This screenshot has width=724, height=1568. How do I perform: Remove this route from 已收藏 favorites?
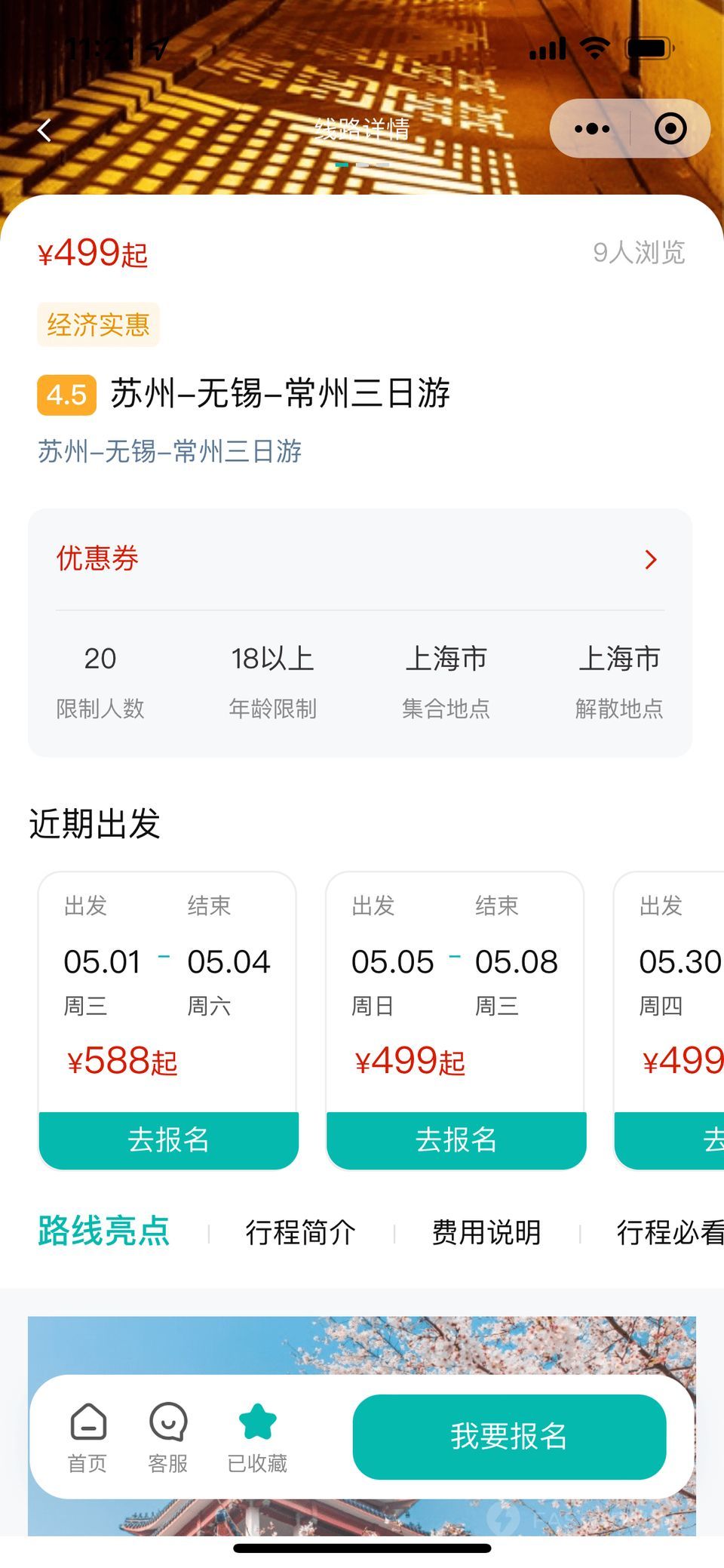point(257,1437)
